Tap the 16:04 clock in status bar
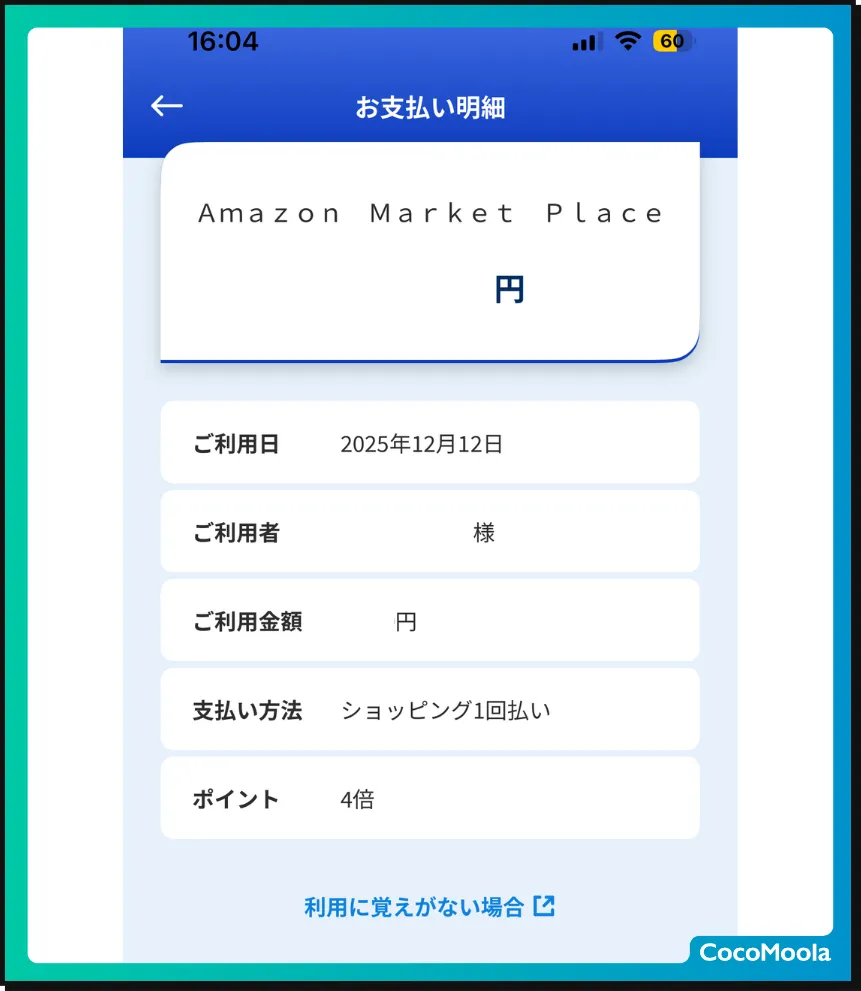The height and width of the screenshot is (991, 861). [x=221, y=41]
